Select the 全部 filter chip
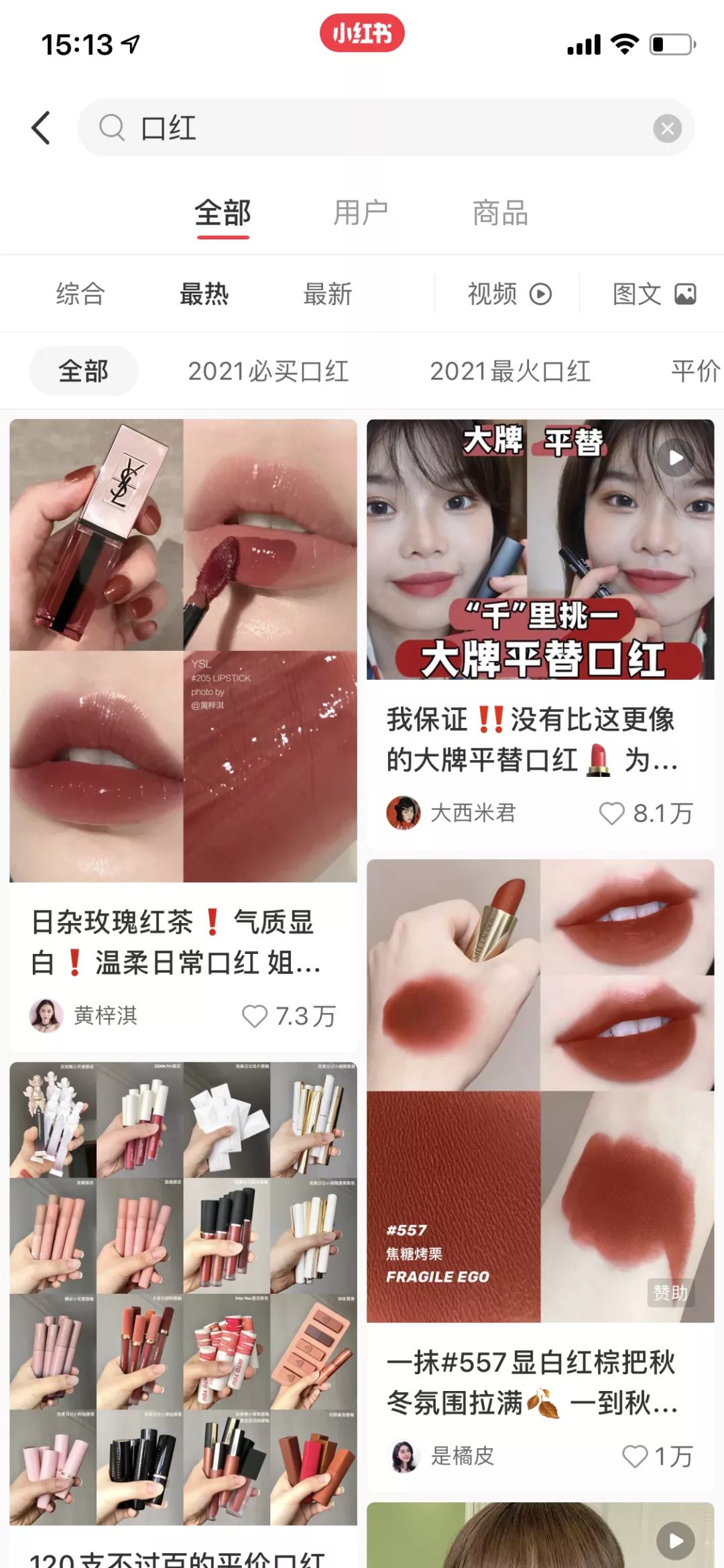 coord(84,371)
